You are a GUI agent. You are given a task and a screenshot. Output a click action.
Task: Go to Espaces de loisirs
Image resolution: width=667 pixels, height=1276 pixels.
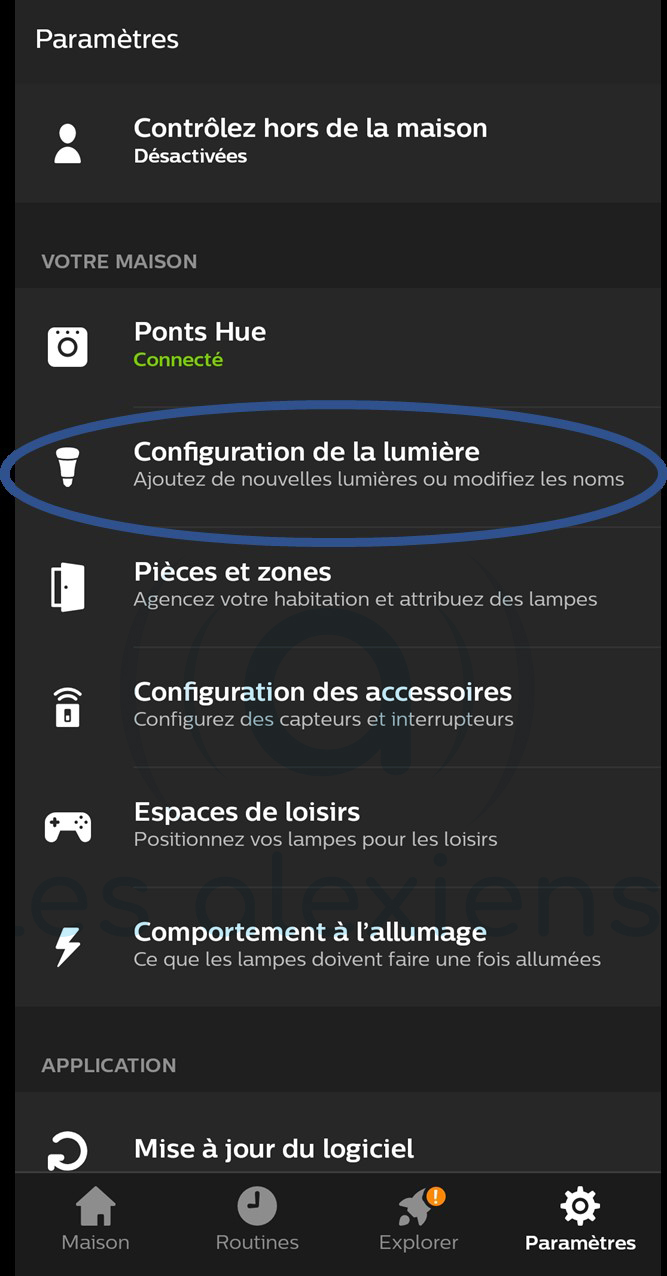(x=340, y=826)
